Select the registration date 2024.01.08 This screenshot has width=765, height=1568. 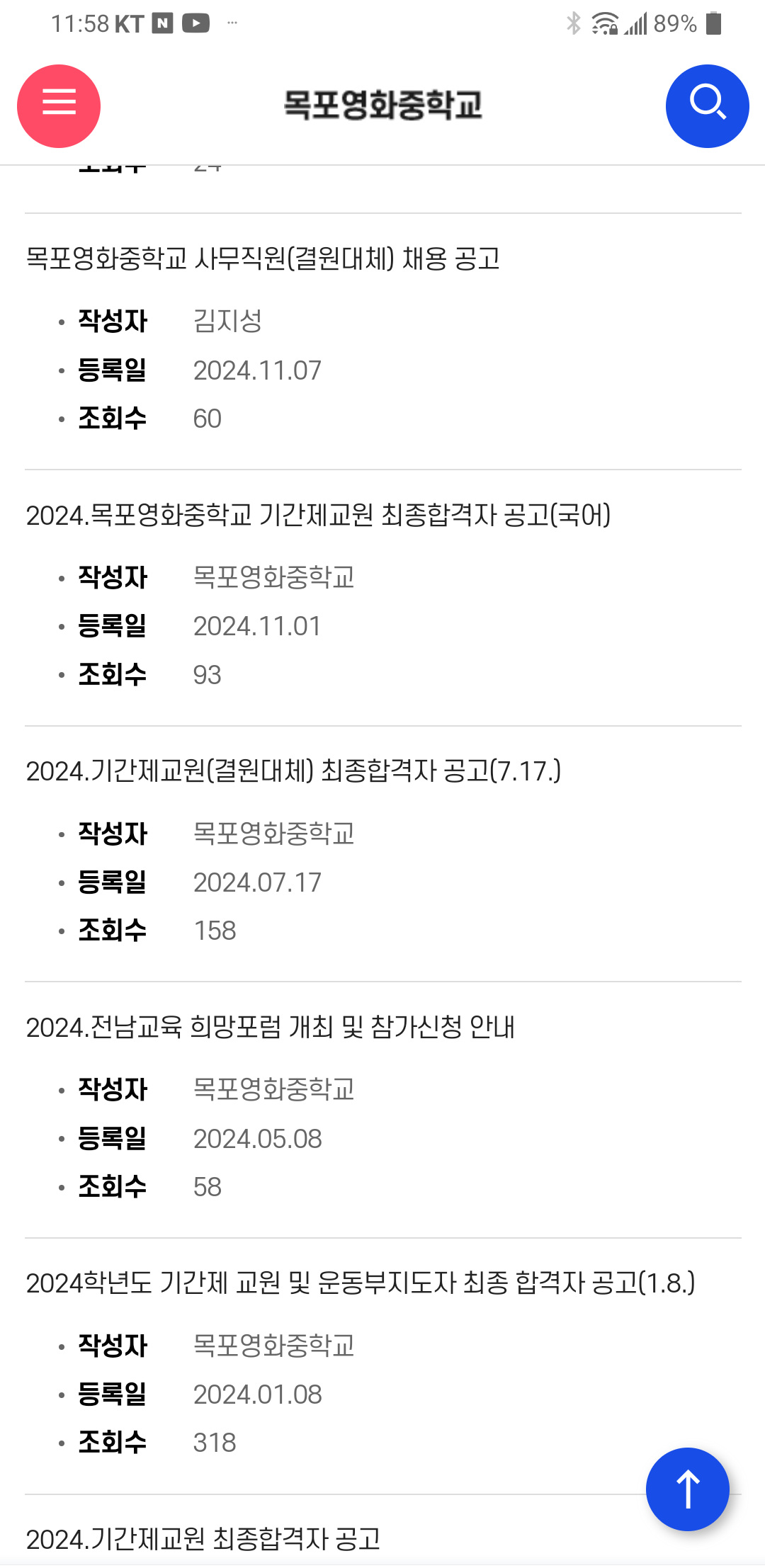[x=258, y=1394]
